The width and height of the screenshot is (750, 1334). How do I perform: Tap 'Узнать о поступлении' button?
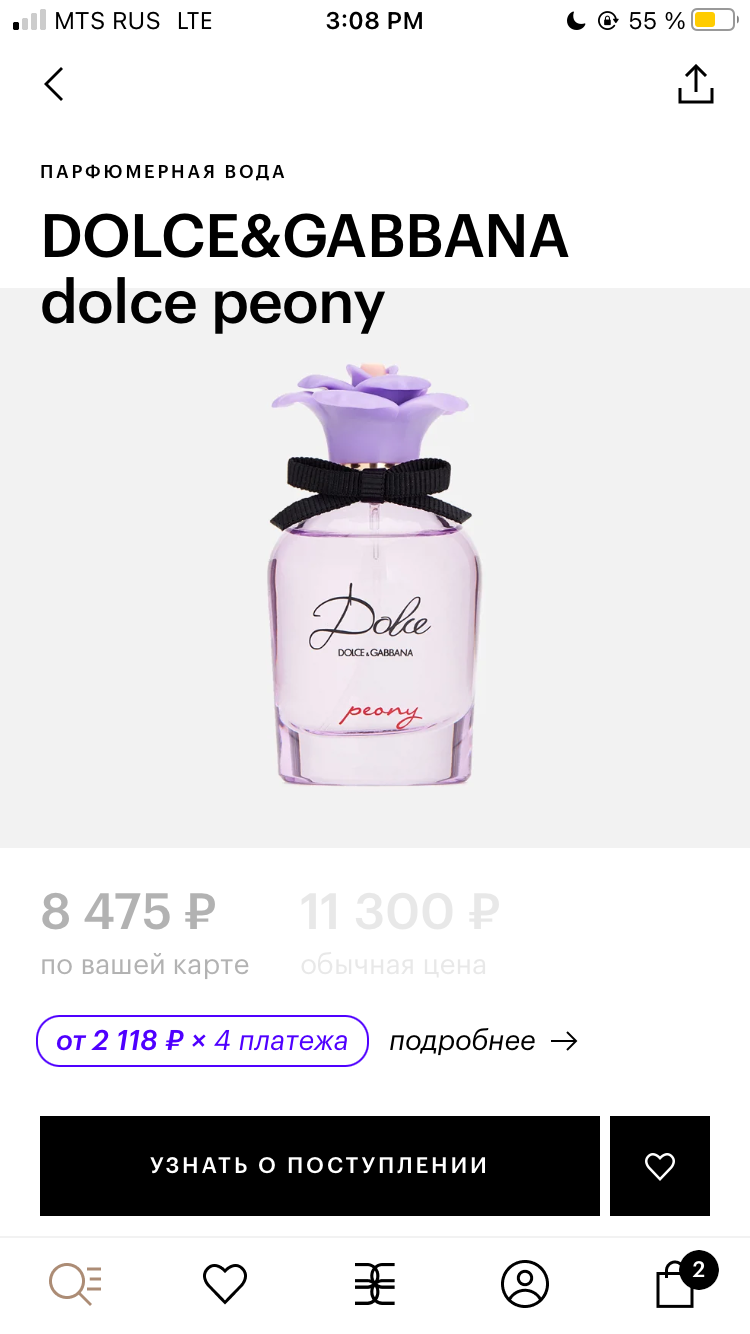319,1165
